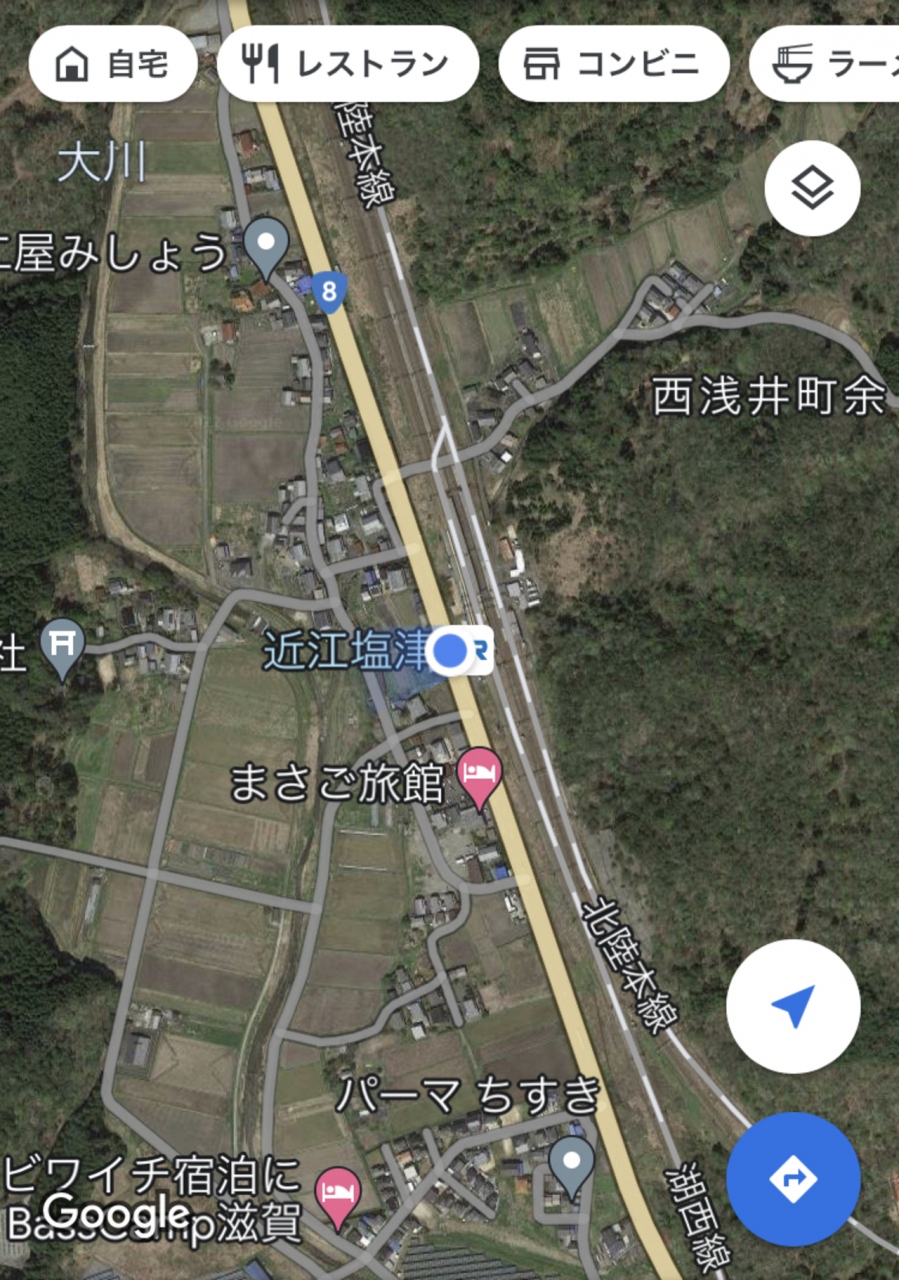Open まさご旅館 hotel pin

tap(479, 775)
